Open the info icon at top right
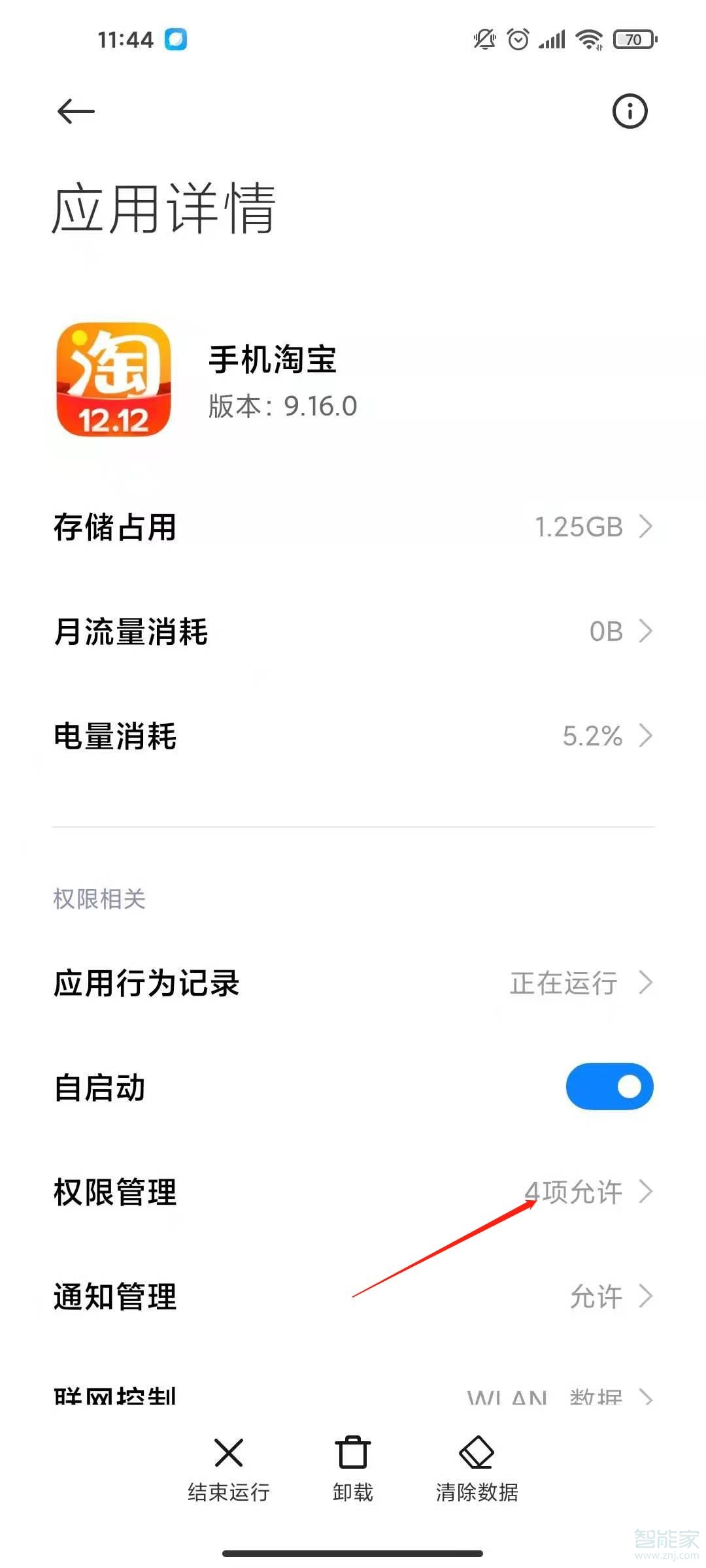The width and height of the screenshot is (706, 1568). pos(630,111)
